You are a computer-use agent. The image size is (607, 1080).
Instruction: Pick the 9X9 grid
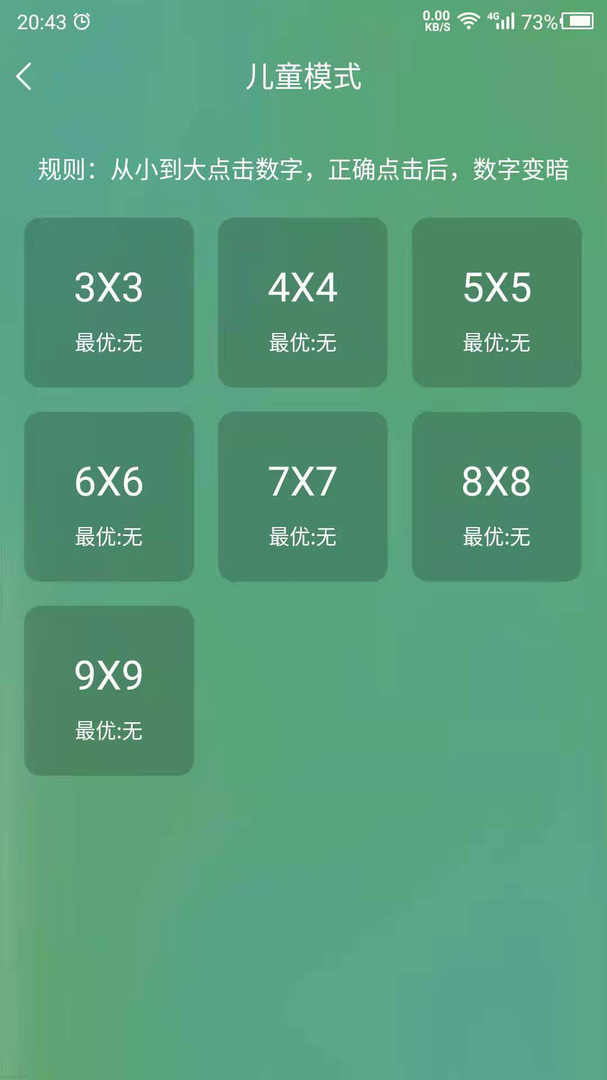coord(109,691)
